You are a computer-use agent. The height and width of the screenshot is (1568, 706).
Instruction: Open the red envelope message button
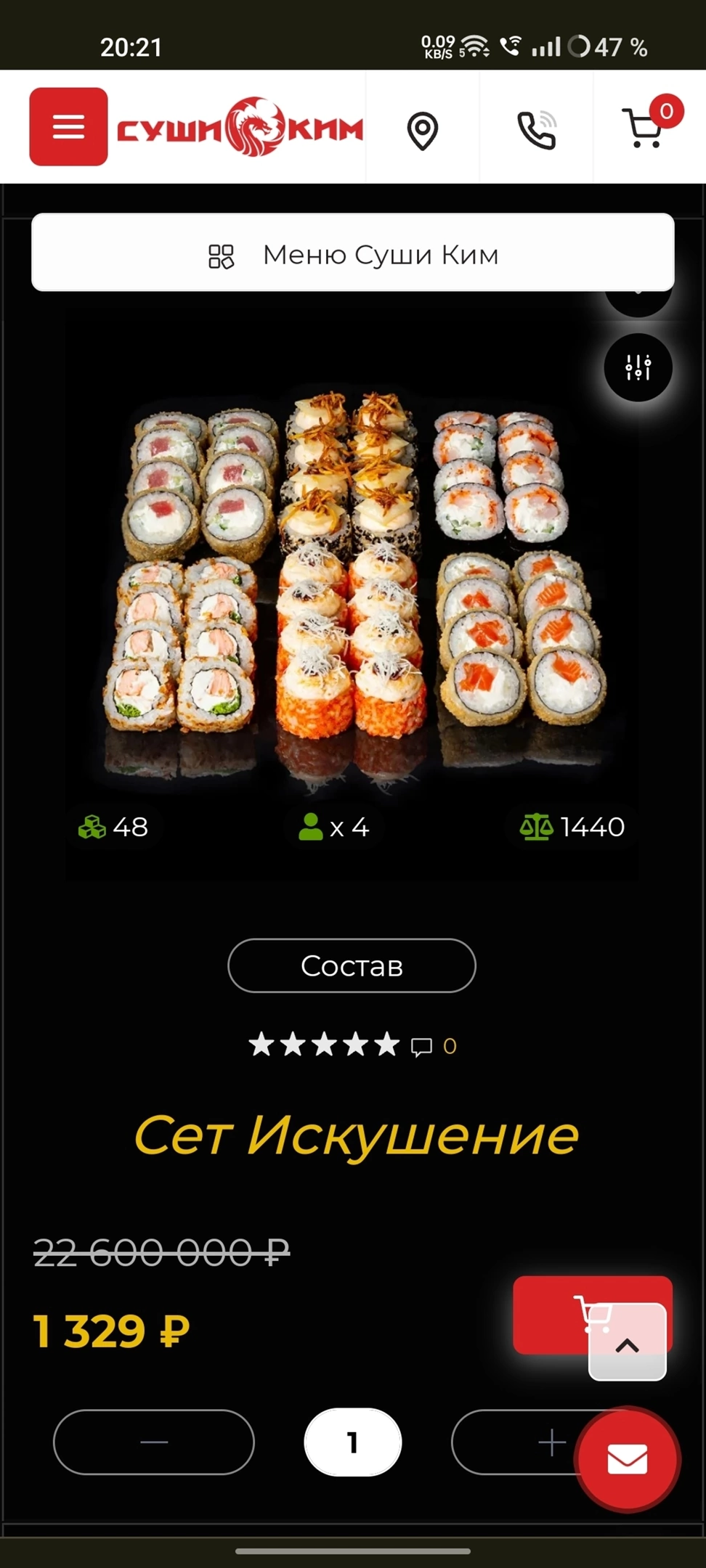[x=628, y=1459]
